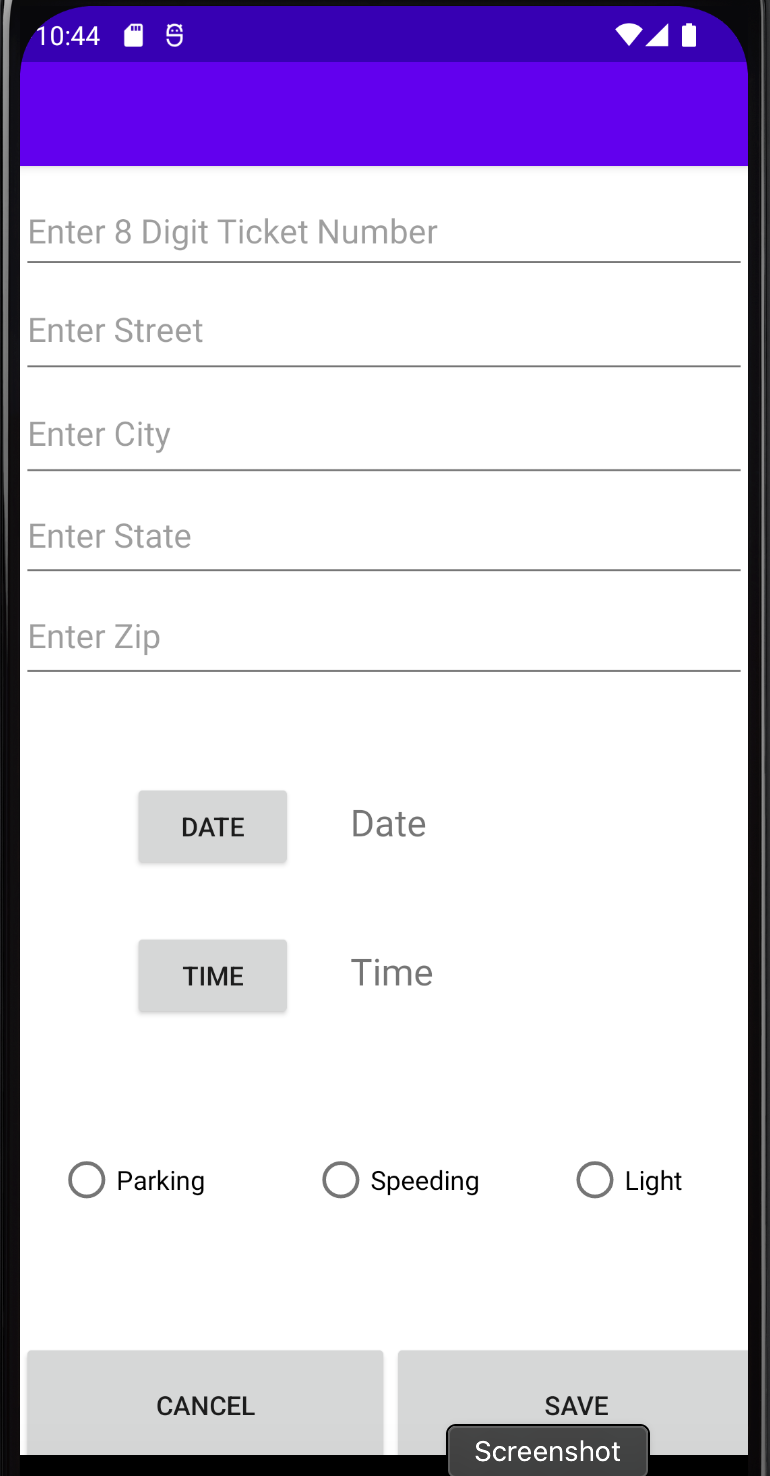Select the Enter City field
Viewport: 770px width, 1476px height.
[x=384, y=434]
